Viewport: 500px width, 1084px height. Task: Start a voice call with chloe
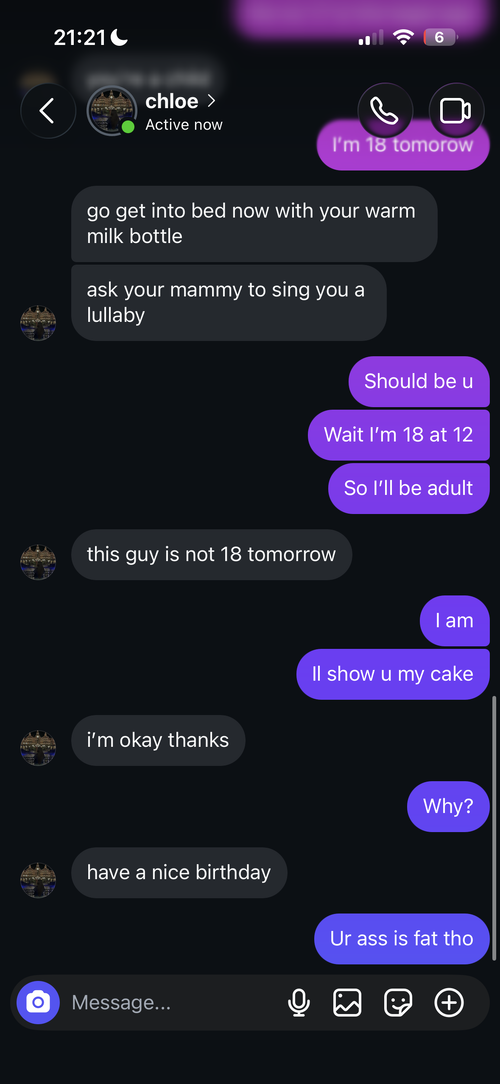(x=385, y=111)
